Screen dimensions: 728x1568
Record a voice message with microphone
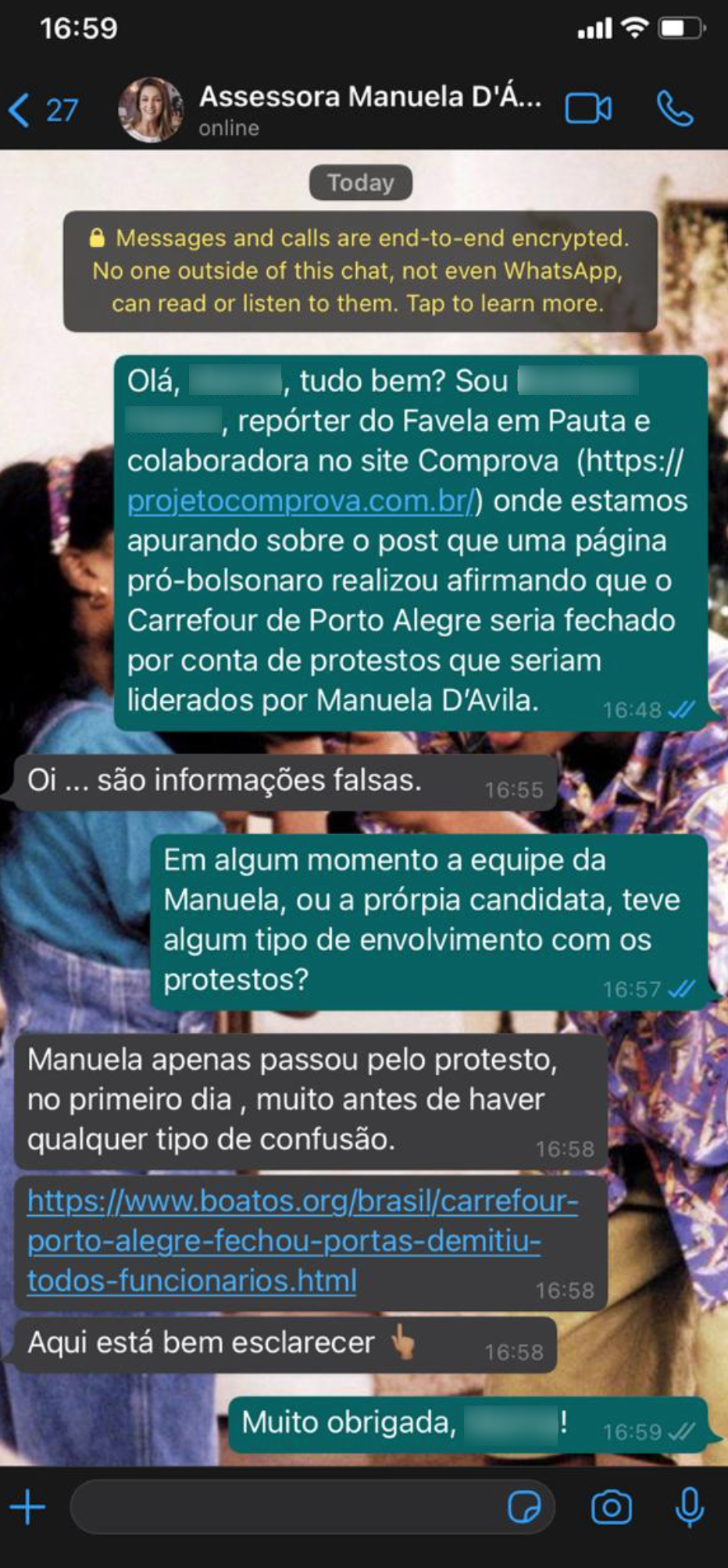pos(689,1507)
